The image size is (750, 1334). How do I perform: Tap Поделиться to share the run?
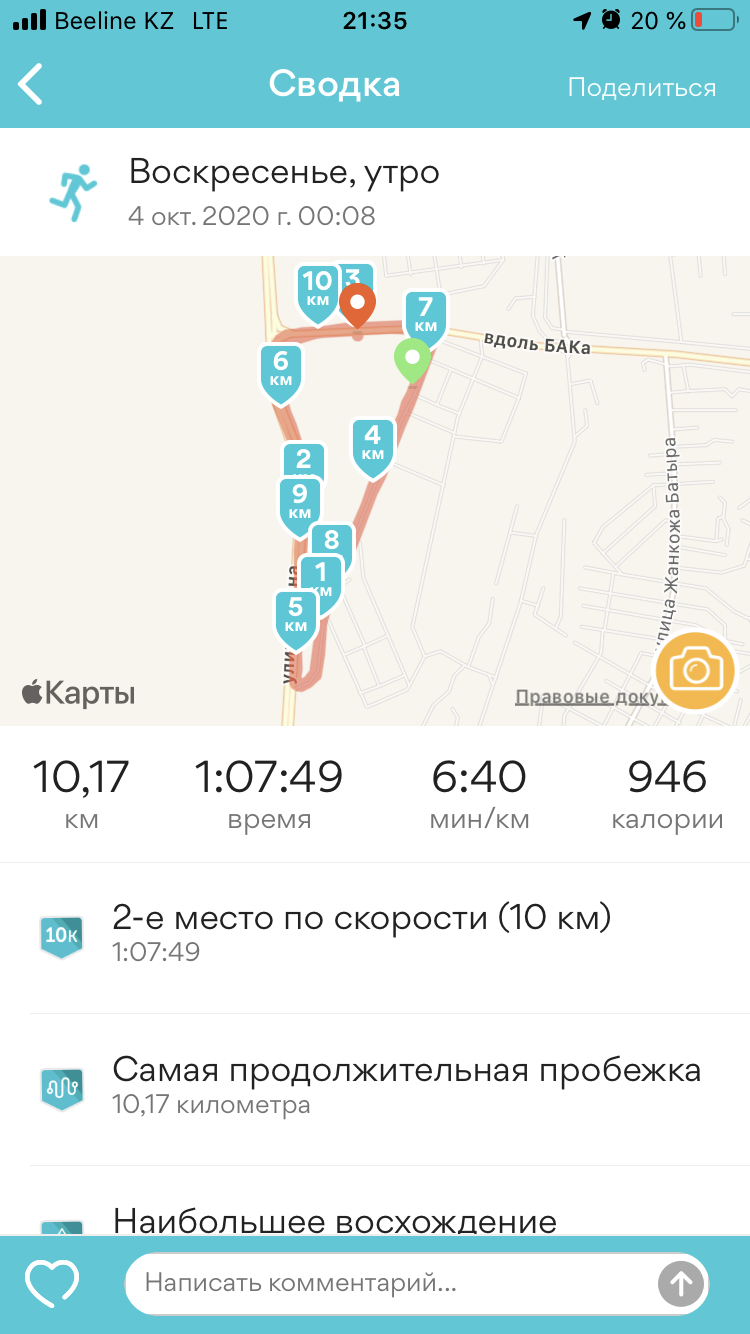click(x=641, y=87)
